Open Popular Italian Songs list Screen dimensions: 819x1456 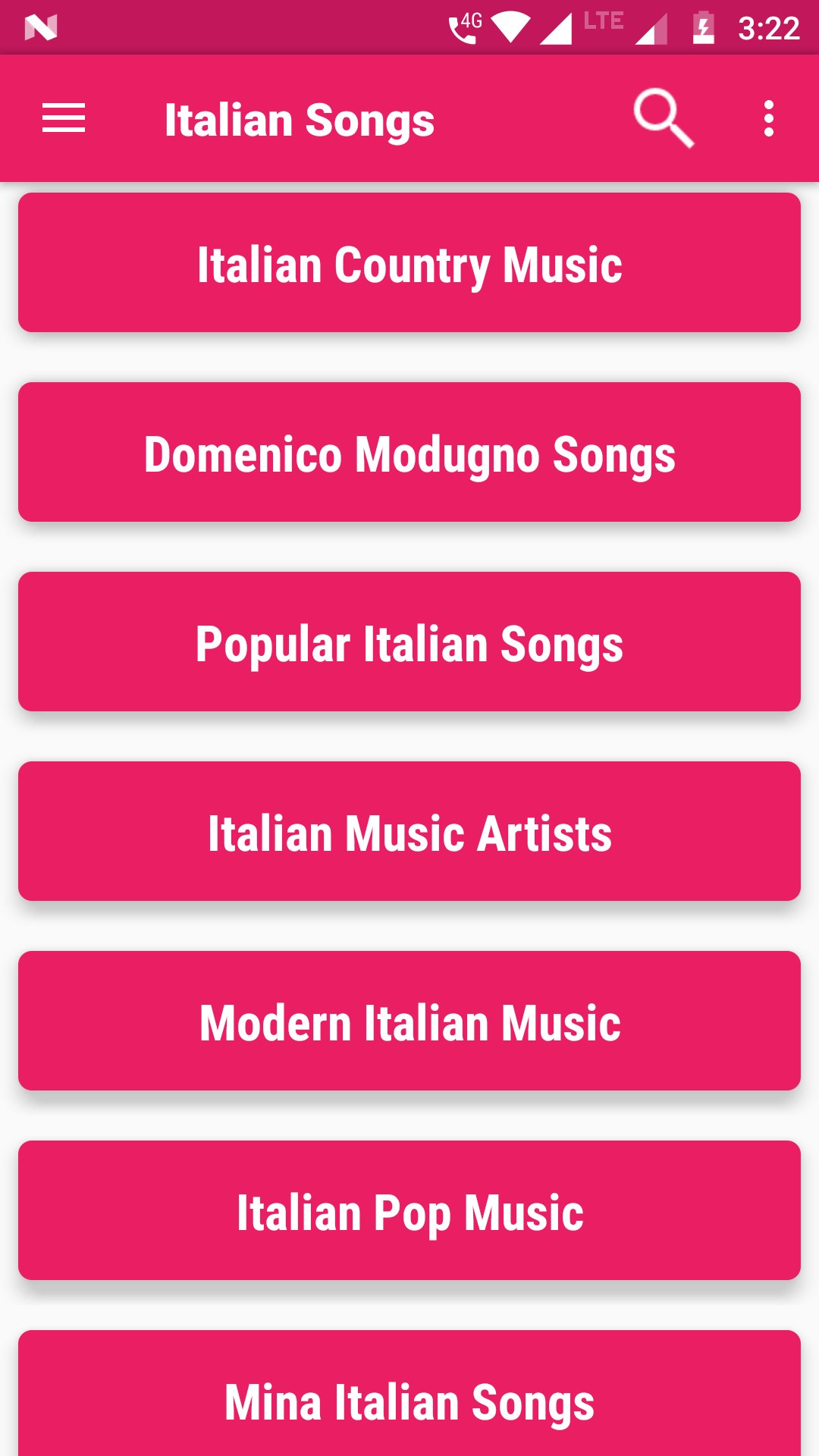(x=409, y=642)
